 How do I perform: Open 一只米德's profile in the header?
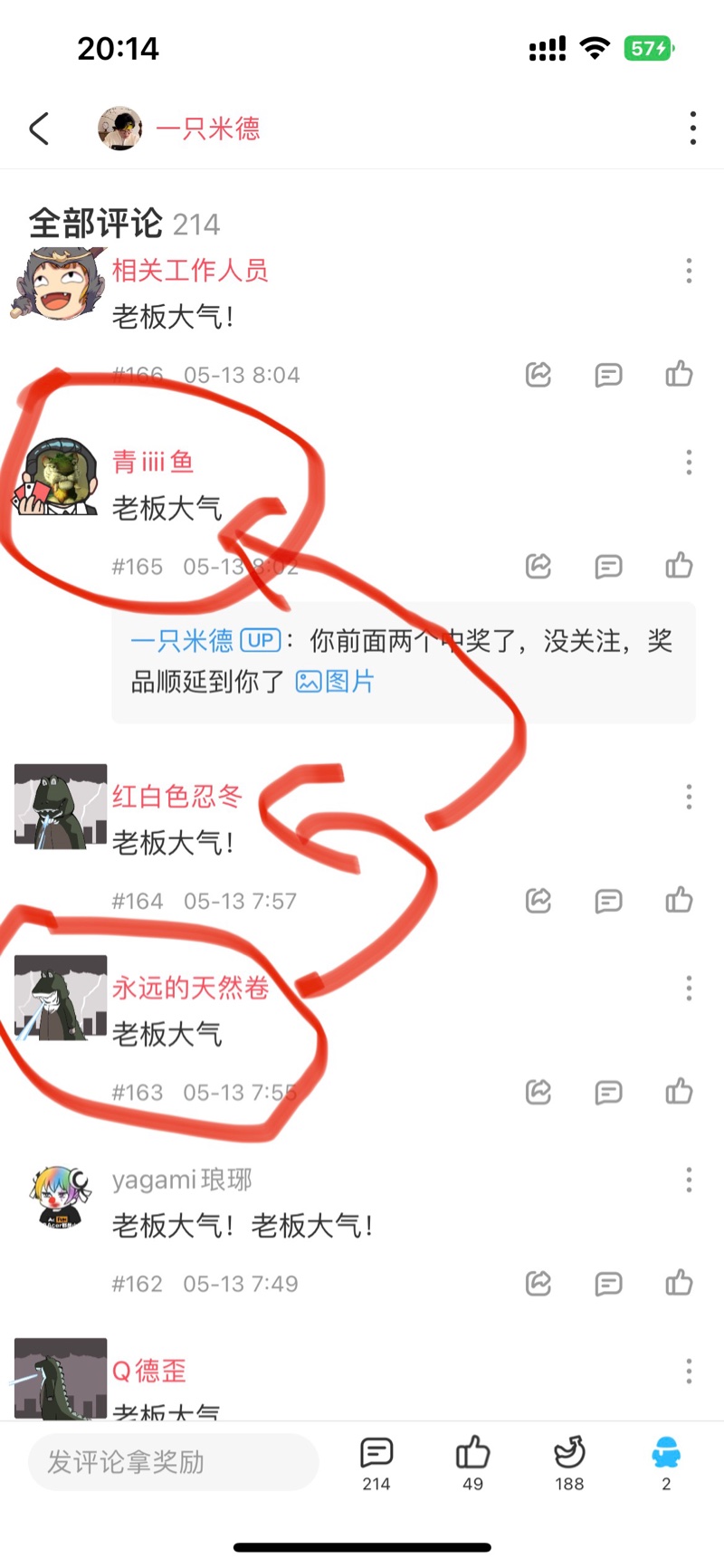206,129
